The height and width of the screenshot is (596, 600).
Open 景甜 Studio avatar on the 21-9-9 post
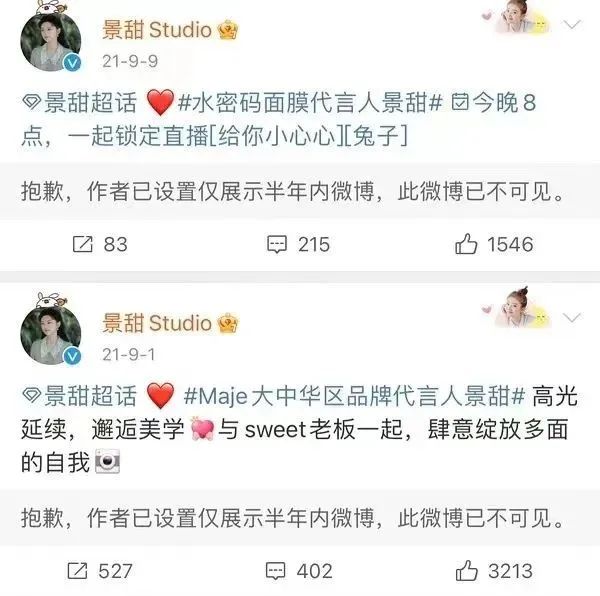[51, 43]
